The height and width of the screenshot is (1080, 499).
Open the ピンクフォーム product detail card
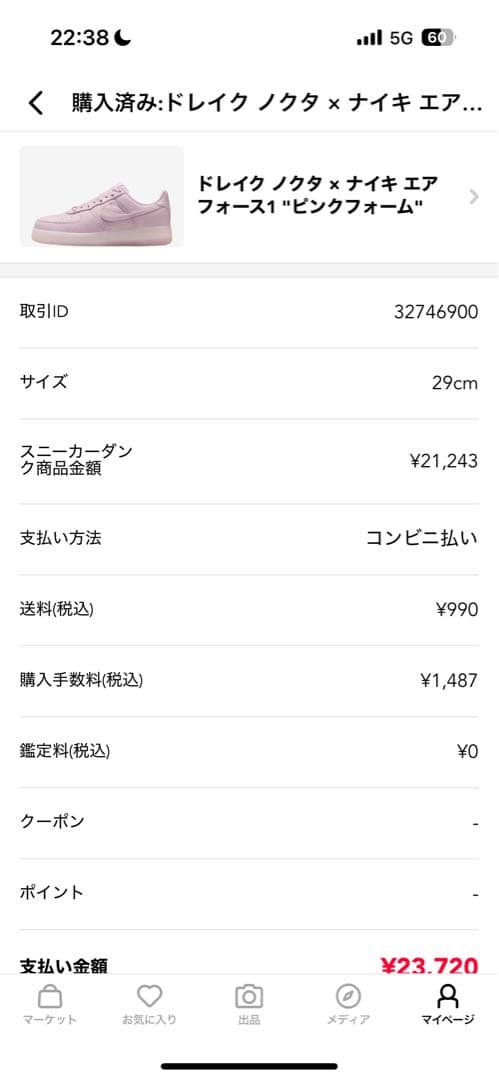tap(250, 197)
